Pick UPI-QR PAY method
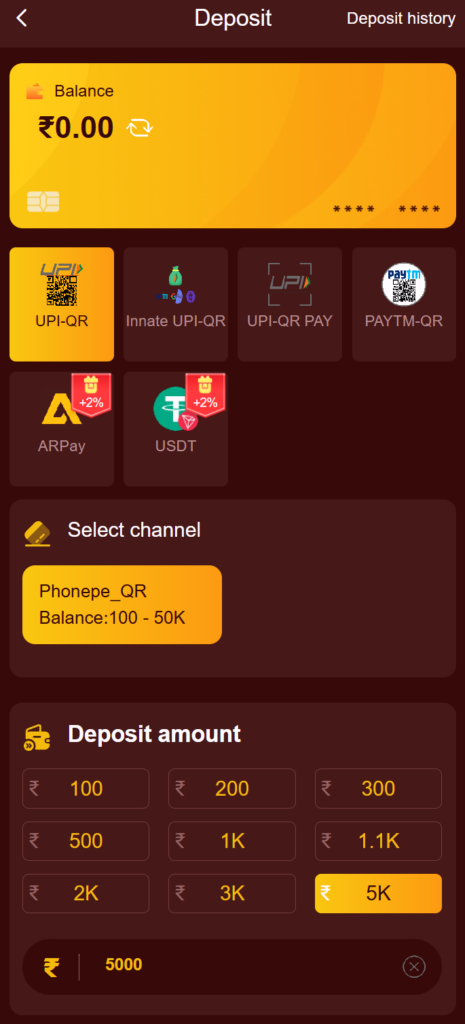The width and height of the screenshot is (465, 1024). [289, 304]
